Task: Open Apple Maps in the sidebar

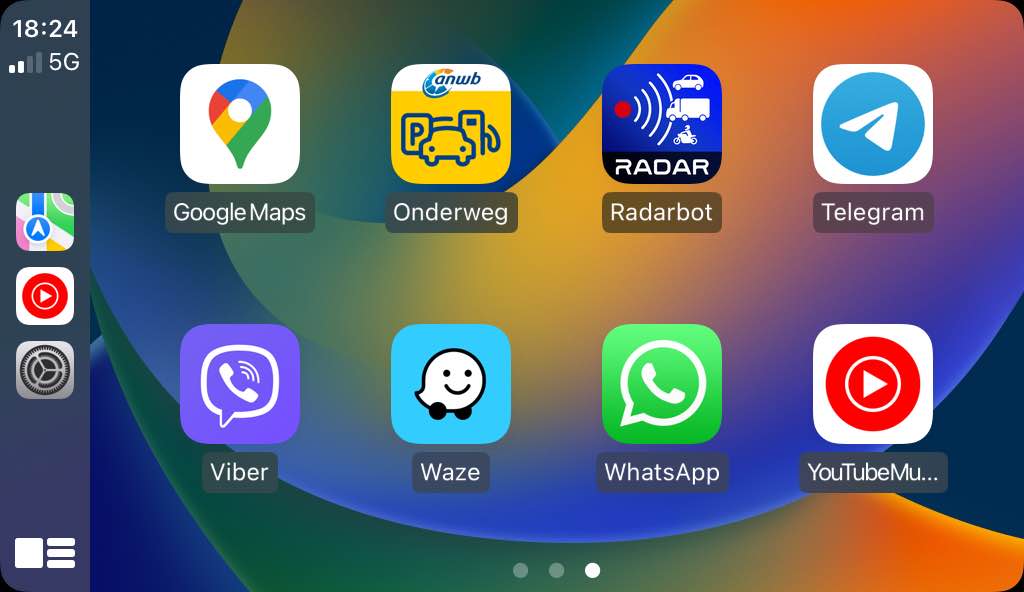Action: pyautogui.click(x=45, y=222)
